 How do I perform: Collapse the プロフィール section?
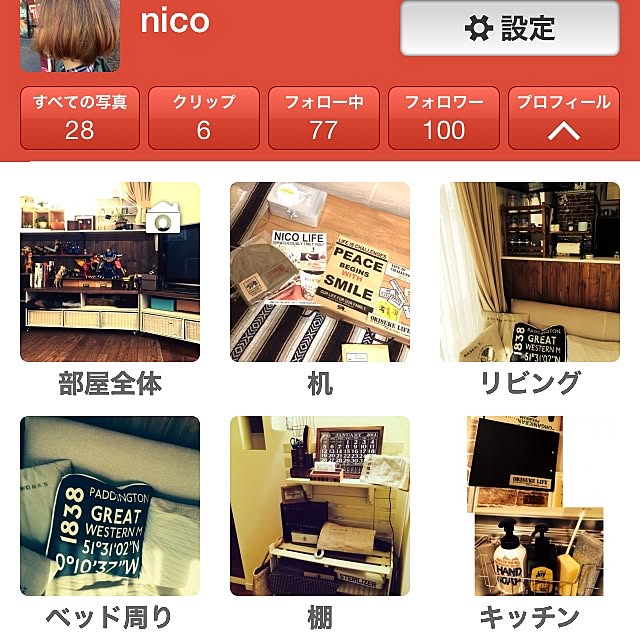coord(564,118)
